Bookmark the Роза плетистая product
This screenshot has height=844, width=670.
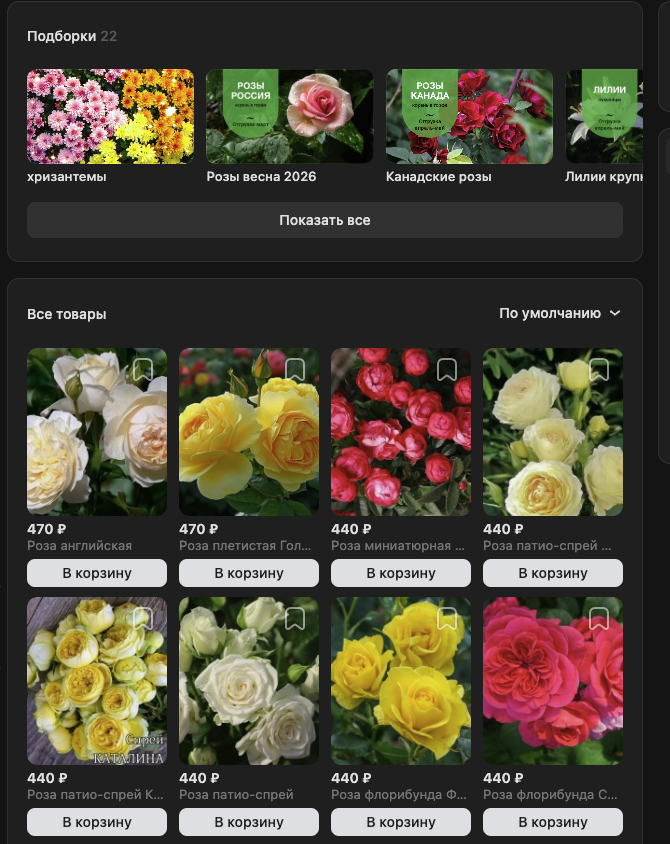coord(295,370)
